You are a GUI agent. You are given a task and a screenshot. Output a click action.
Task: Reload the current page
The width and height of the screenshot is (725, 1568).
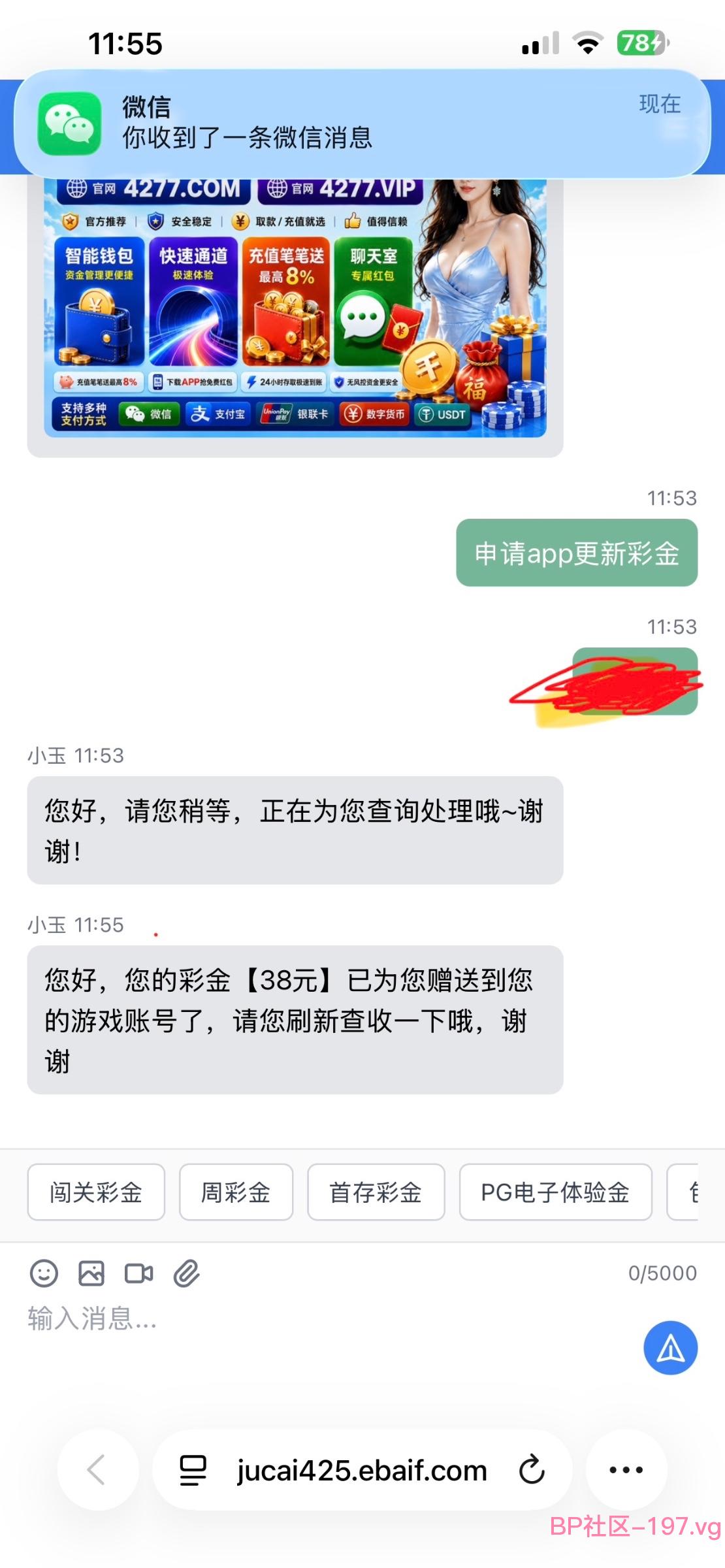[x=532, y=1470]
